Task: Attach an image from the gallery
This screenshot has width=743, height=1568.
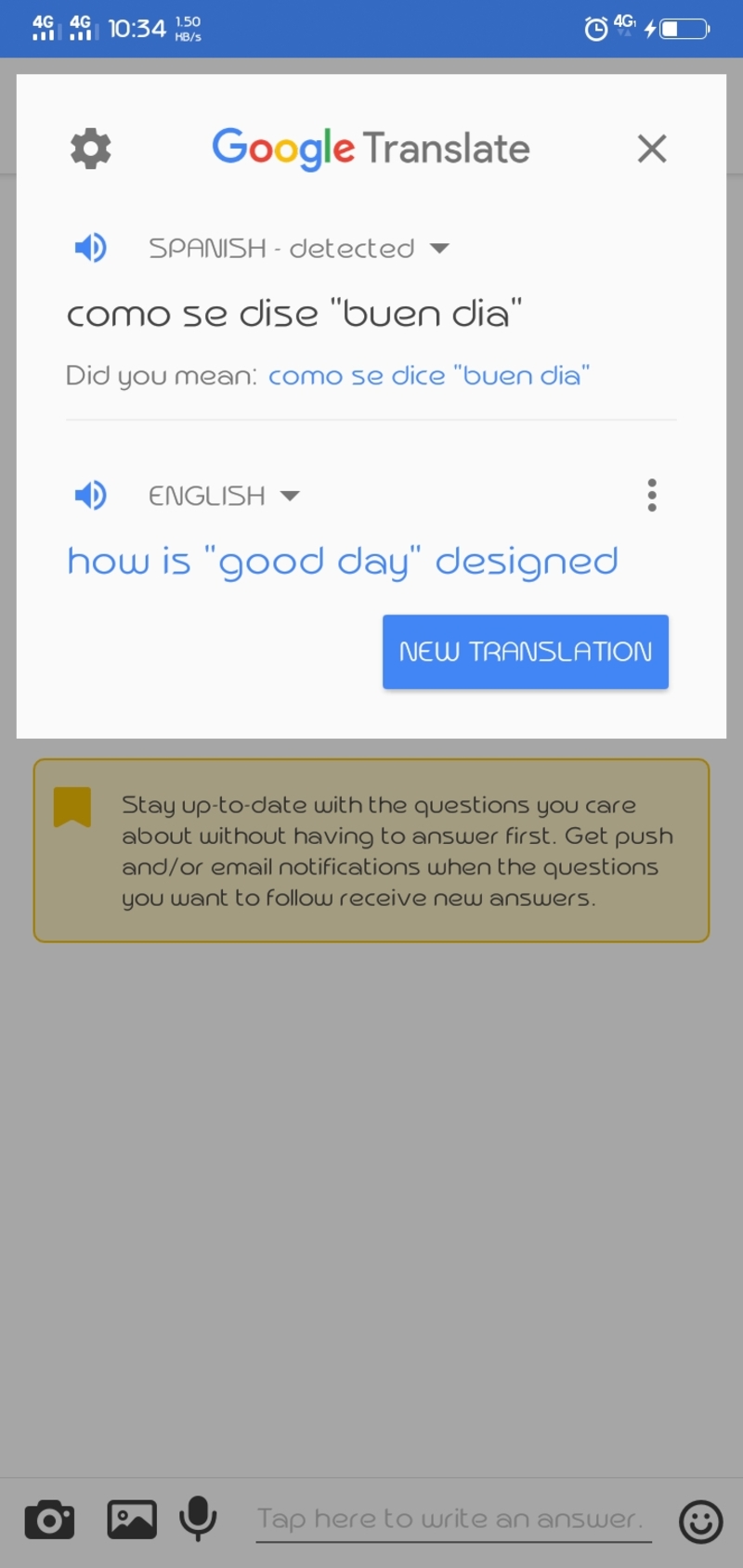Action: [x=132, y=1520]
